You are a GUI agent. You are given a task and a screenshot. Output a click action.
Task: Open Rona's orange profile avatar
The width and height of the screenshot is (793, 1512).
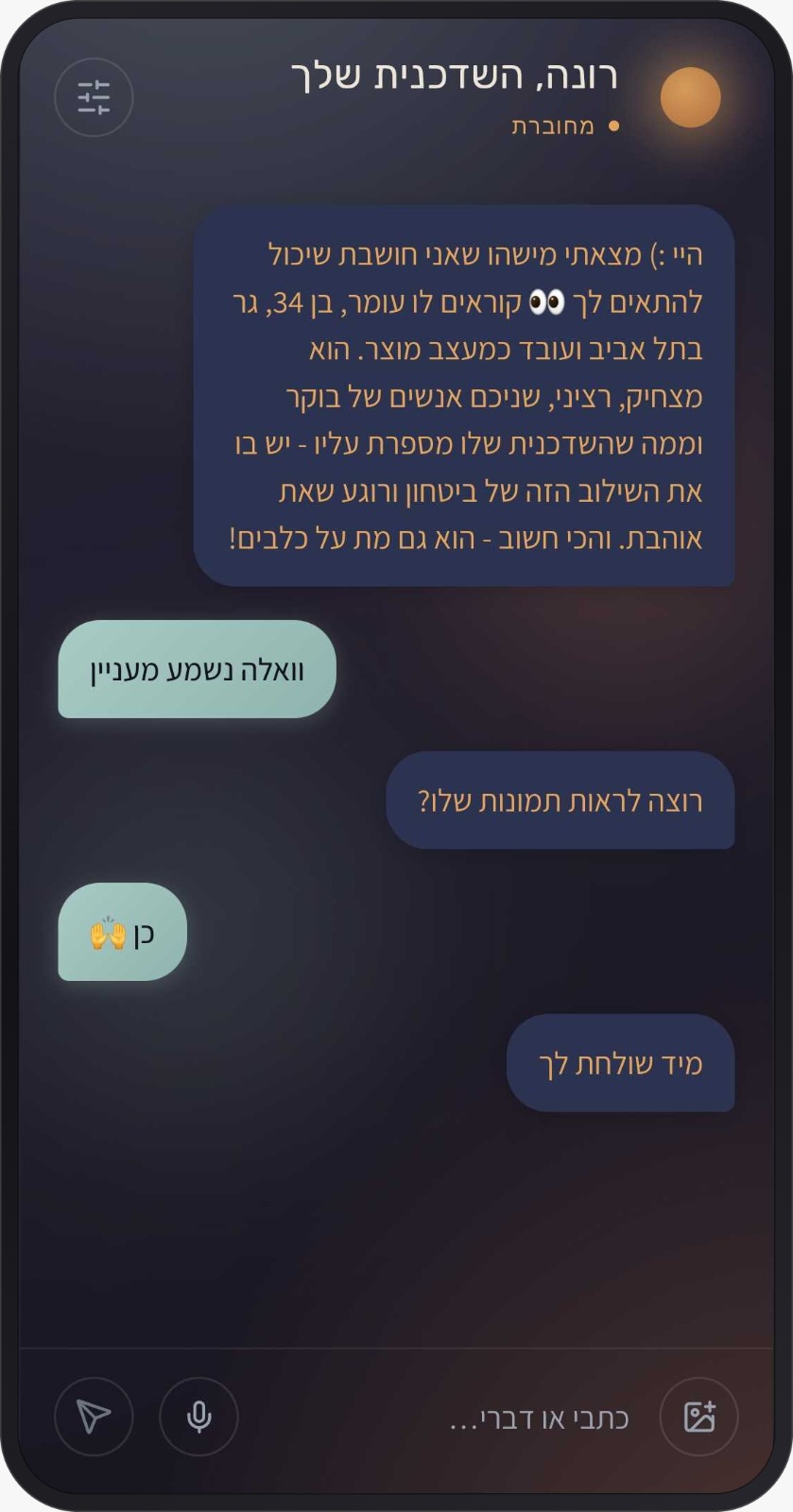coord(690,97)
